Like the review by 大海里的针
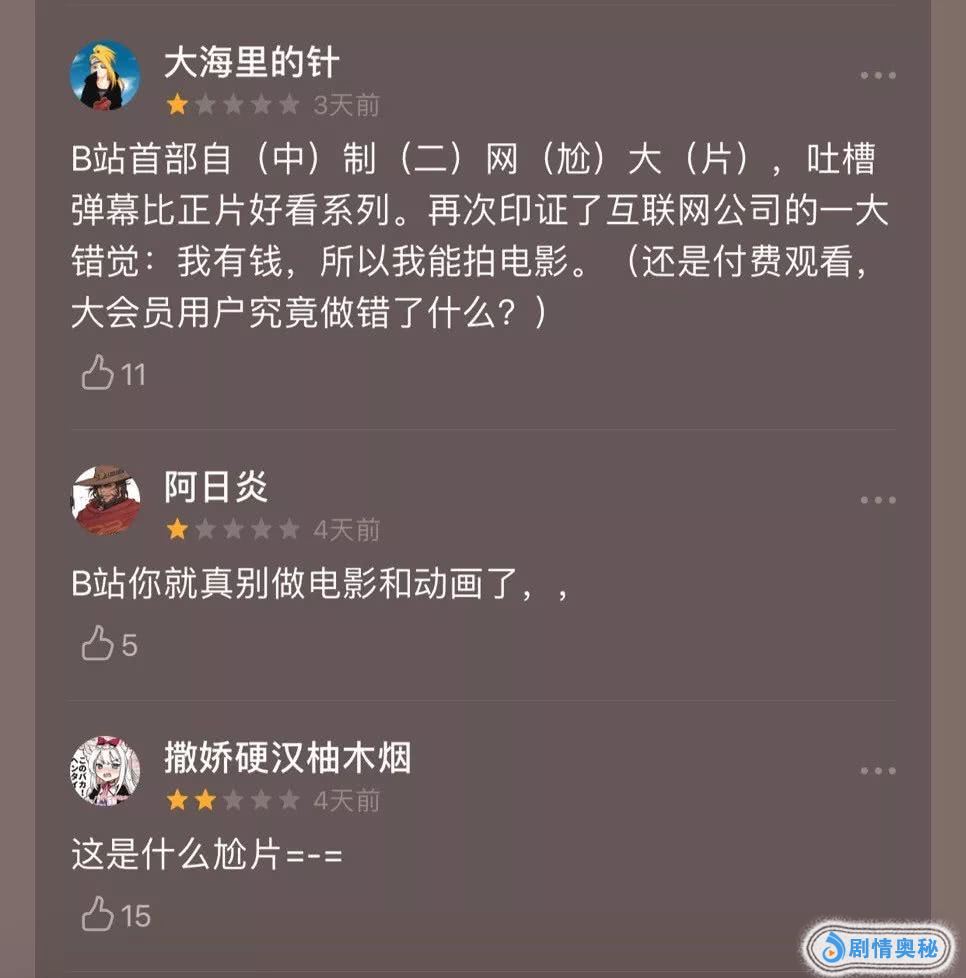Viewport: 966px width, 978px height. point(98,374)
